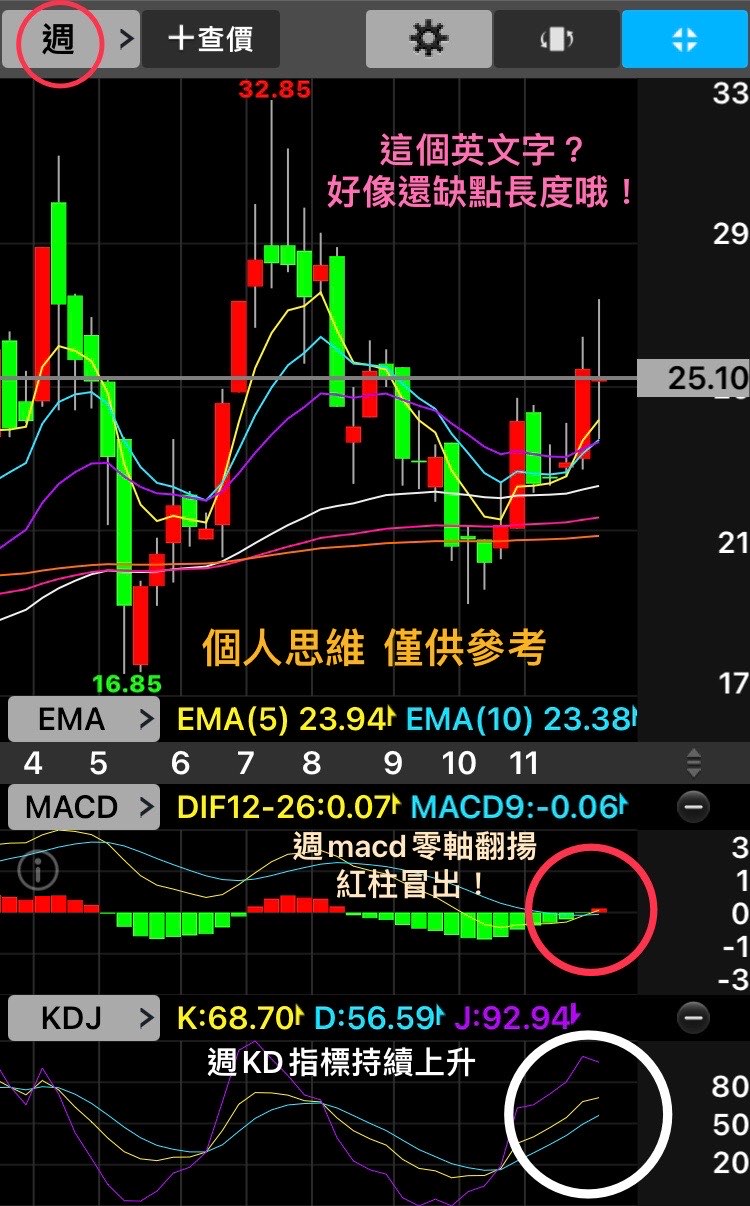Image resolution: width=750 pixels, height=1206 pixels.
Task: Tap the panel resize handle beside the date axis
Action: click(x=693, y=763)
